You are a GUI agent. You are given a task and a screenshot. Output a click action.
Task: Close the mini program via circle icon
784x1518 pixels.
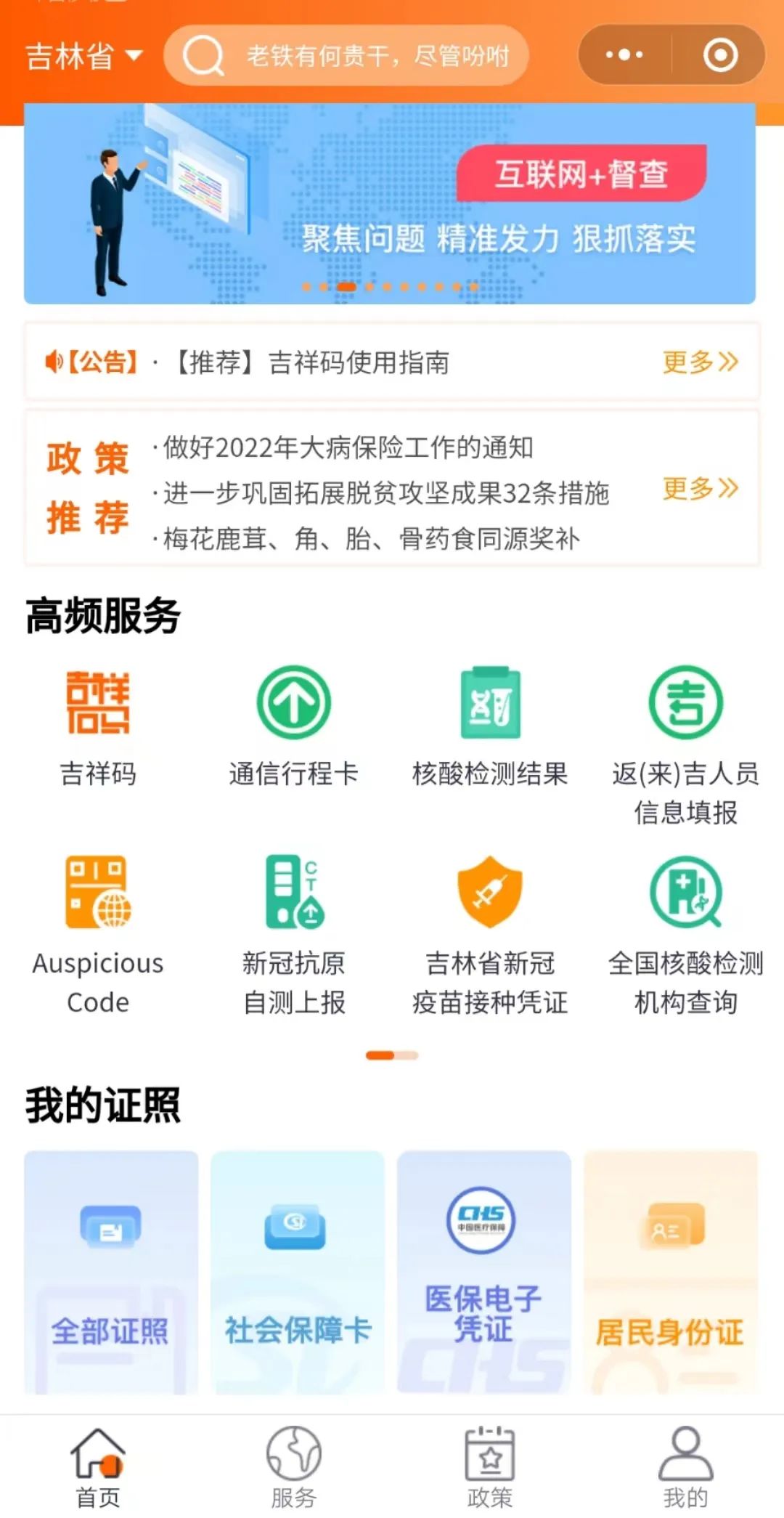(720, 55)
